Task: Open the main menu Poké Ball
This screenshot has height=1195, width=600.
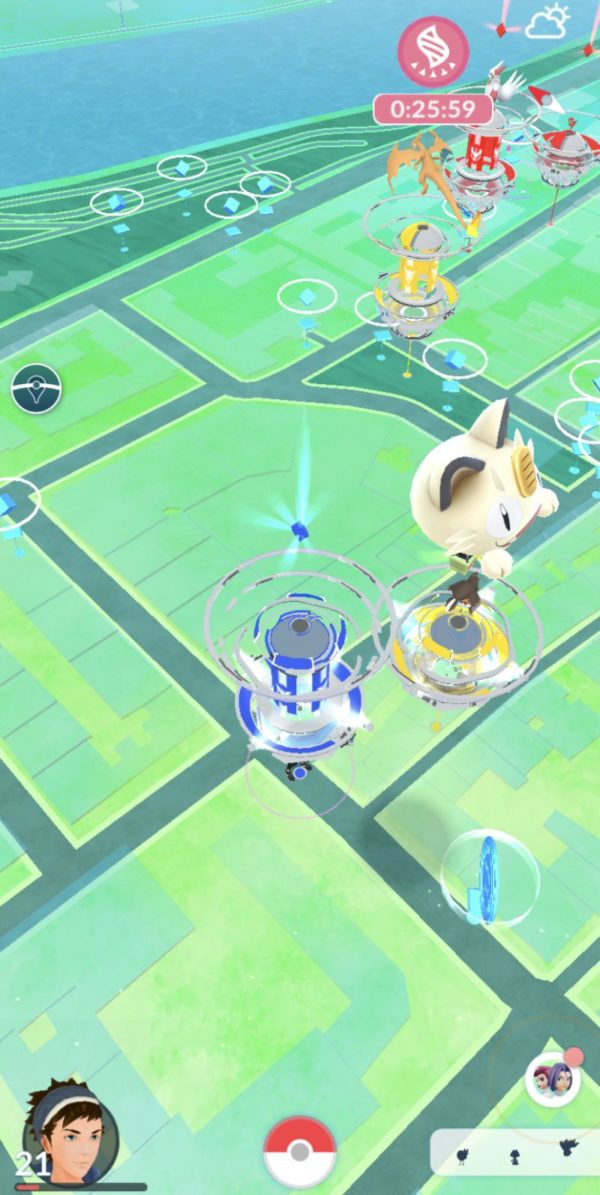Action: pos(300,1151)
